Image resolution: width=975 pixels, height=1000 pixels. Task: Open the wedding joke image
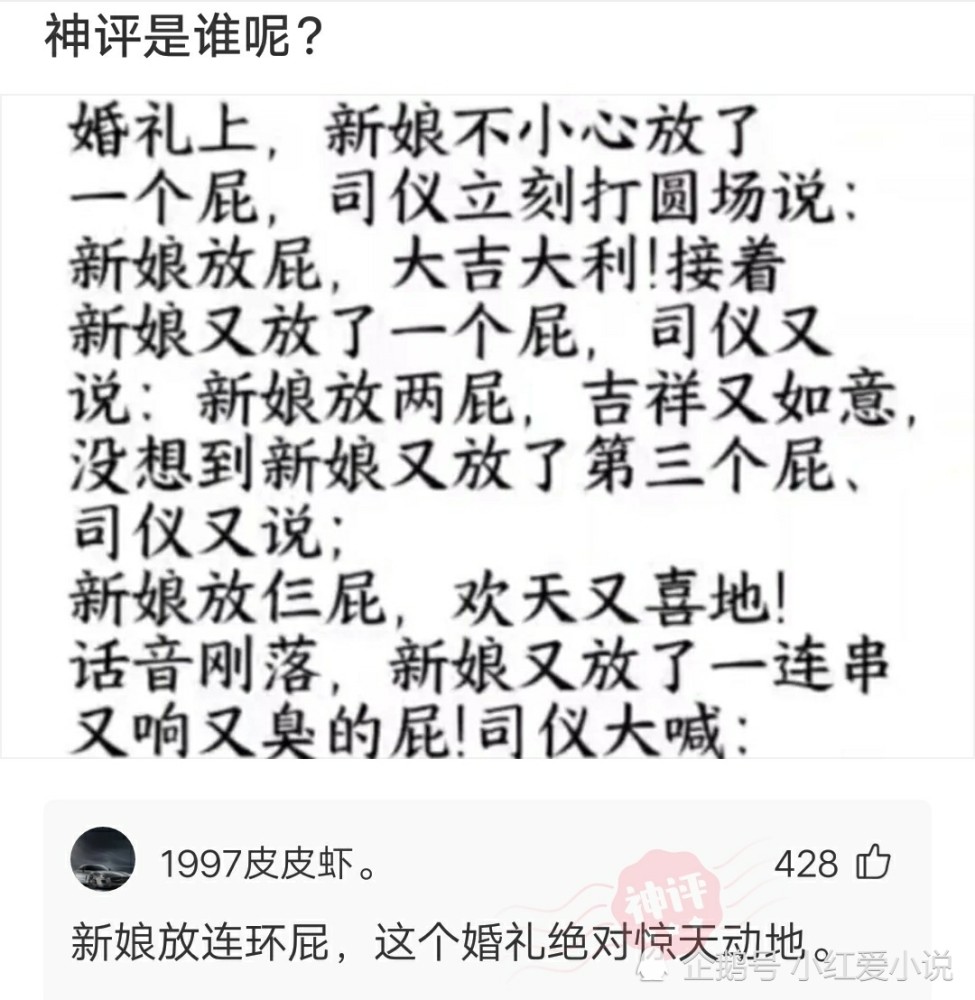(487, 428)
